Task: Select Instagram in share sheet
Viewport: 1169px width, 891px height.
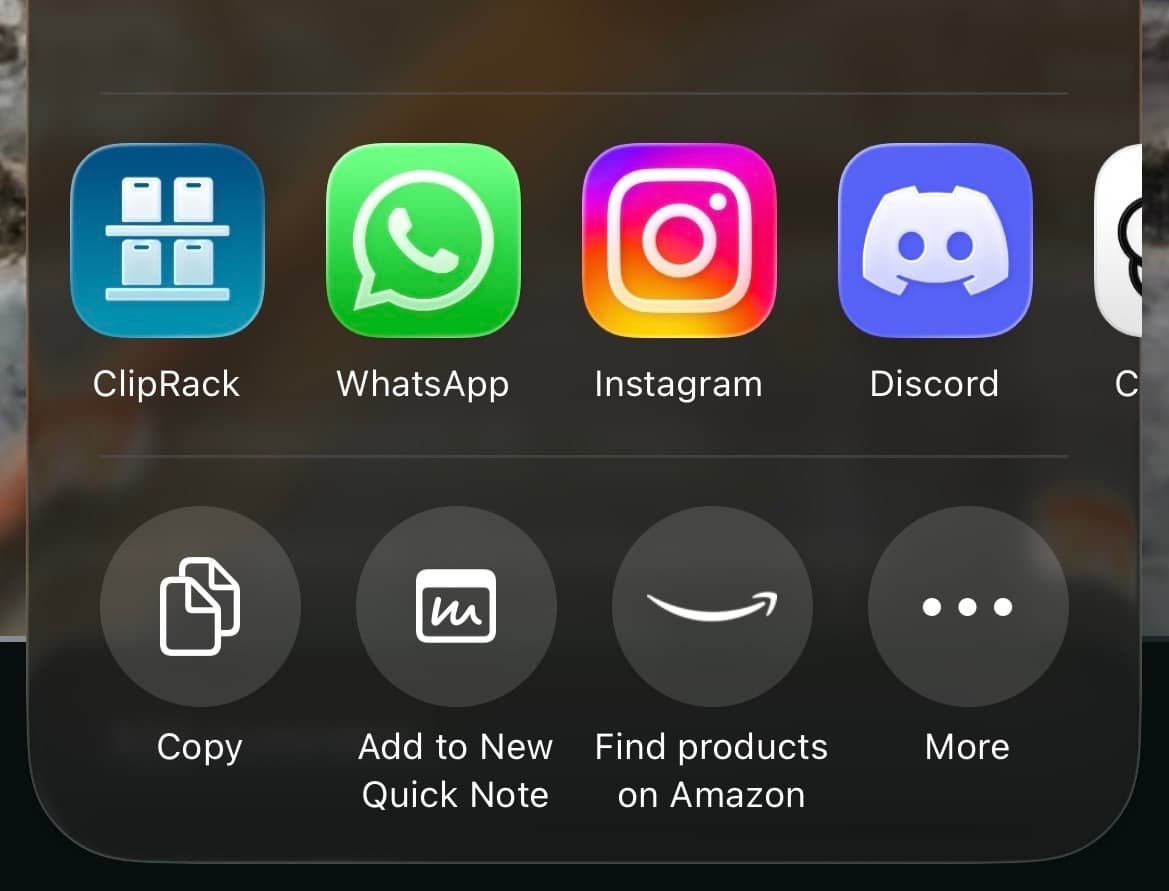Action: tap(679, 241)
